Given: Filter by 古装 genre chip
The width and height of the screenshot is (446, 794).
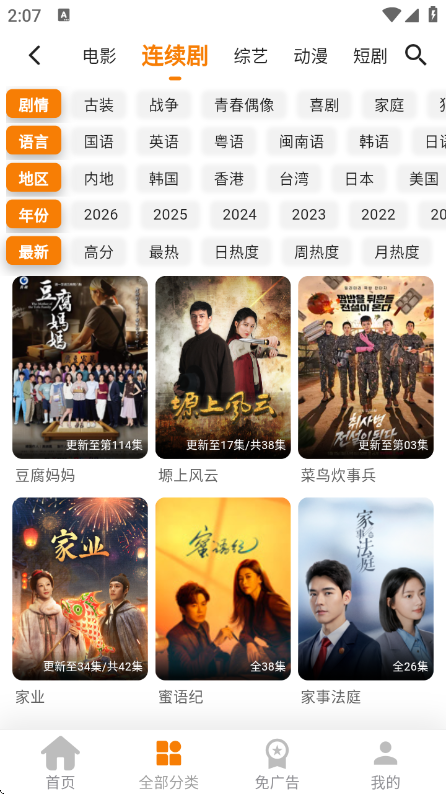Looking at the screenshot, I should tap(99, 105).
